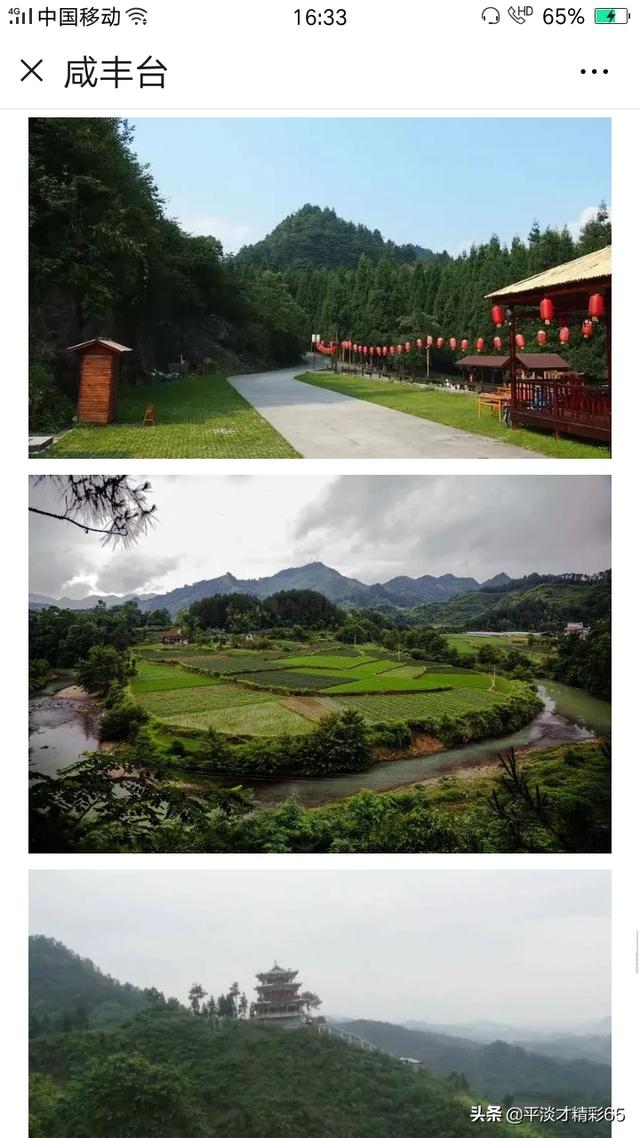Open the hilltop pagoda photo
640x1138 pixels.
click(x=320, y=1004)
